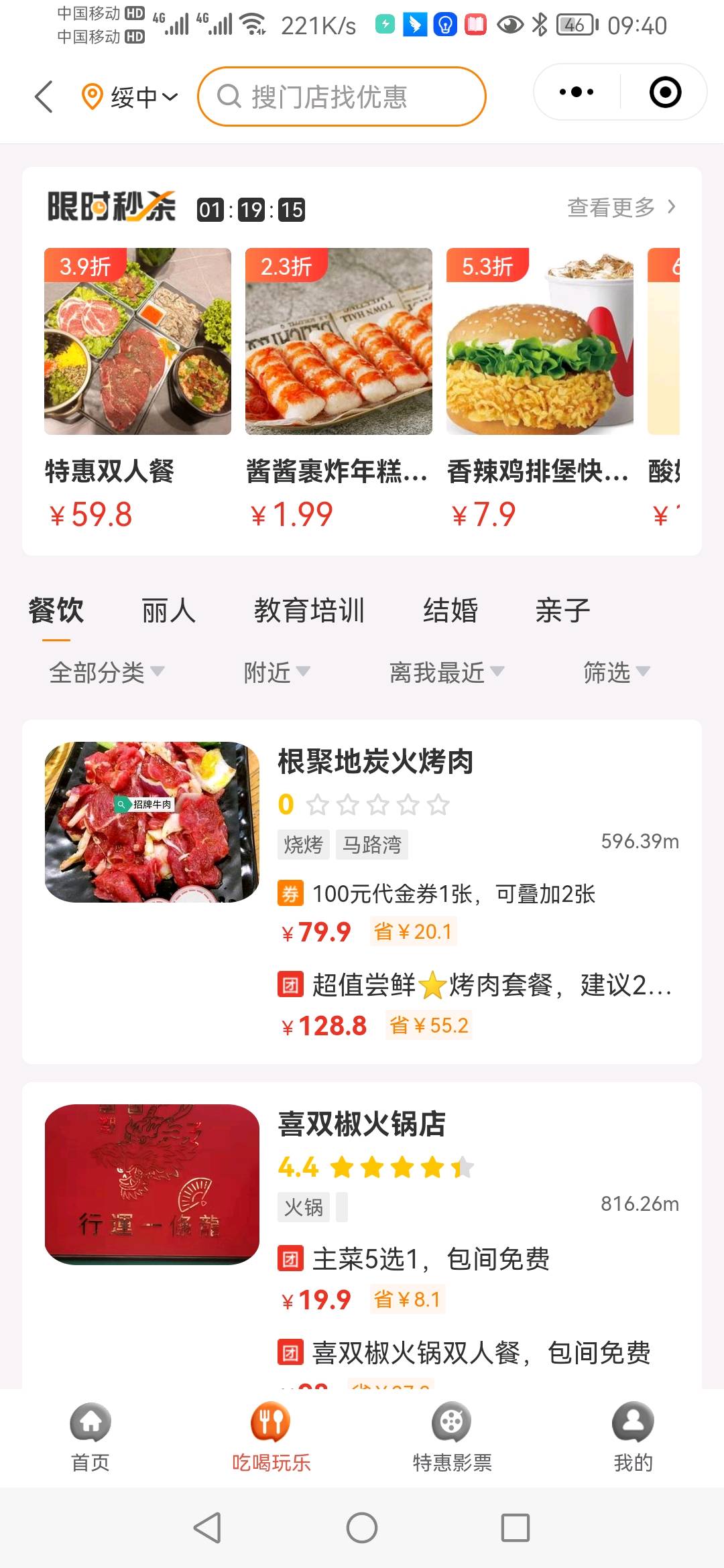Switch to the 我的 bottom tab
The height and width of the screenshot is (1568, 724).
coord(633,1437)
